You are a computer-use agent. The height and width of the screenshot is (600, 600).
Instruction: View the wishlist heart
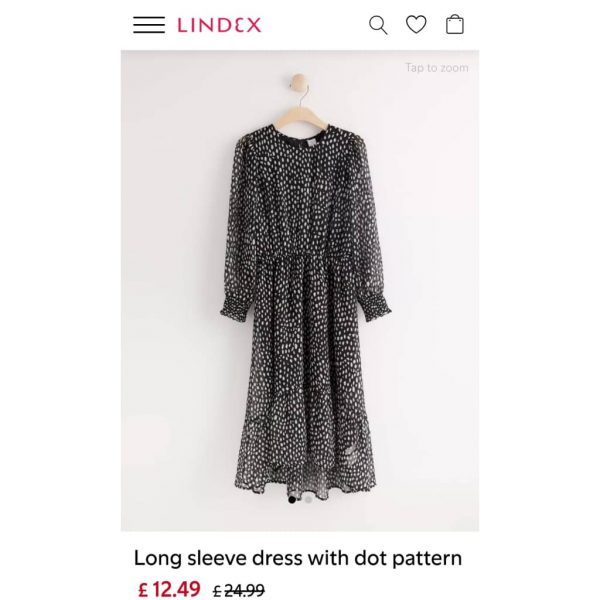[x=416, y=25]
